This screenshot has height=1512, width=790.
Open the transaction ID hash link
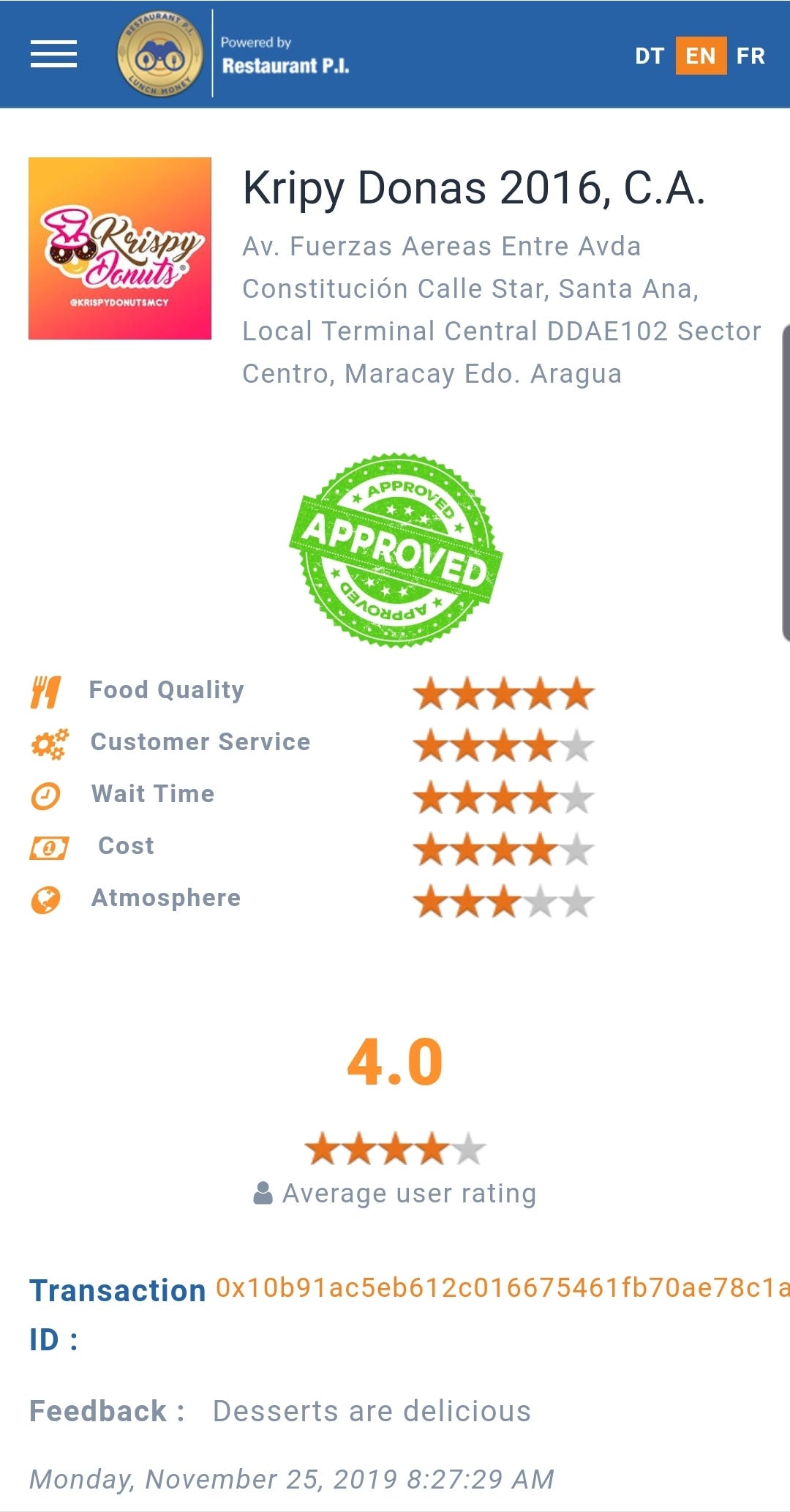tap(502, 1287)
